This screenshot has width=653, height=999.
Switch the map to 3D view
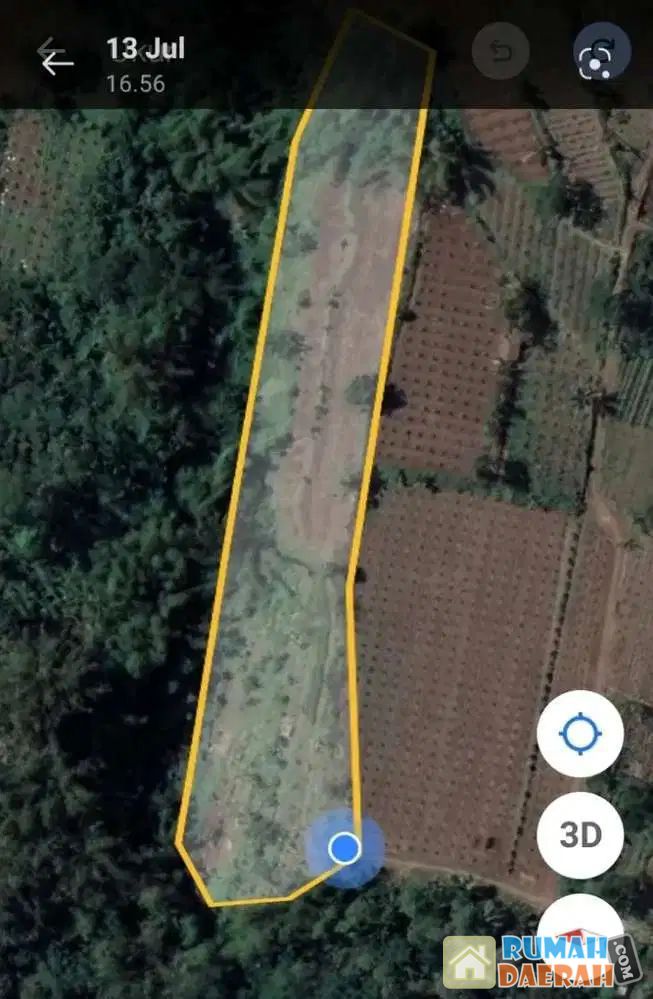tap(580, 834)
